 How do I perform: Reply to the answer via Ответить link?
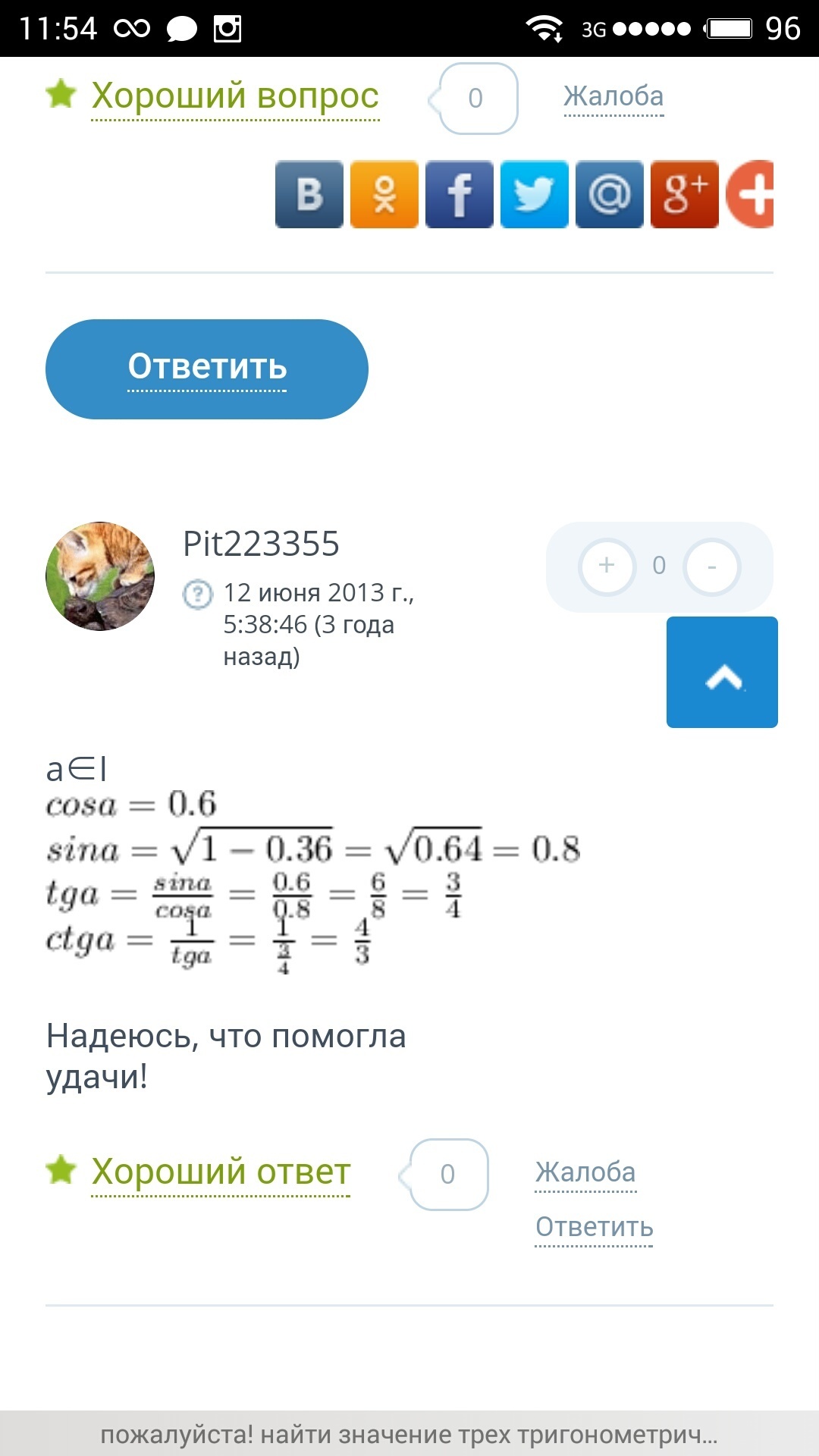click(595, 1227)
